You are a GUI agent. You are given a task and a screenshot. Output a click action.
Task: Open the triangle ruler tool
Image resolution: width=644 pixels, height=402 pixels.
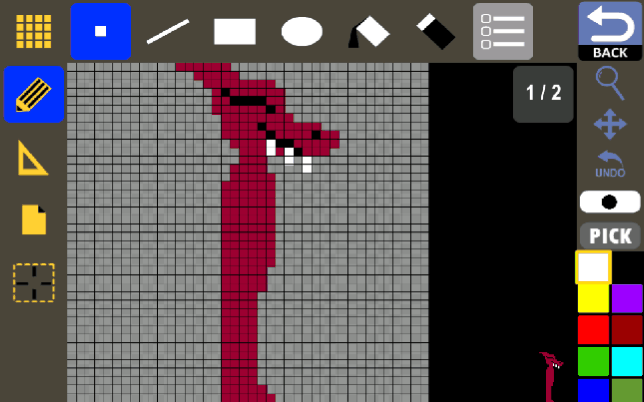click(x=34, y=157)
